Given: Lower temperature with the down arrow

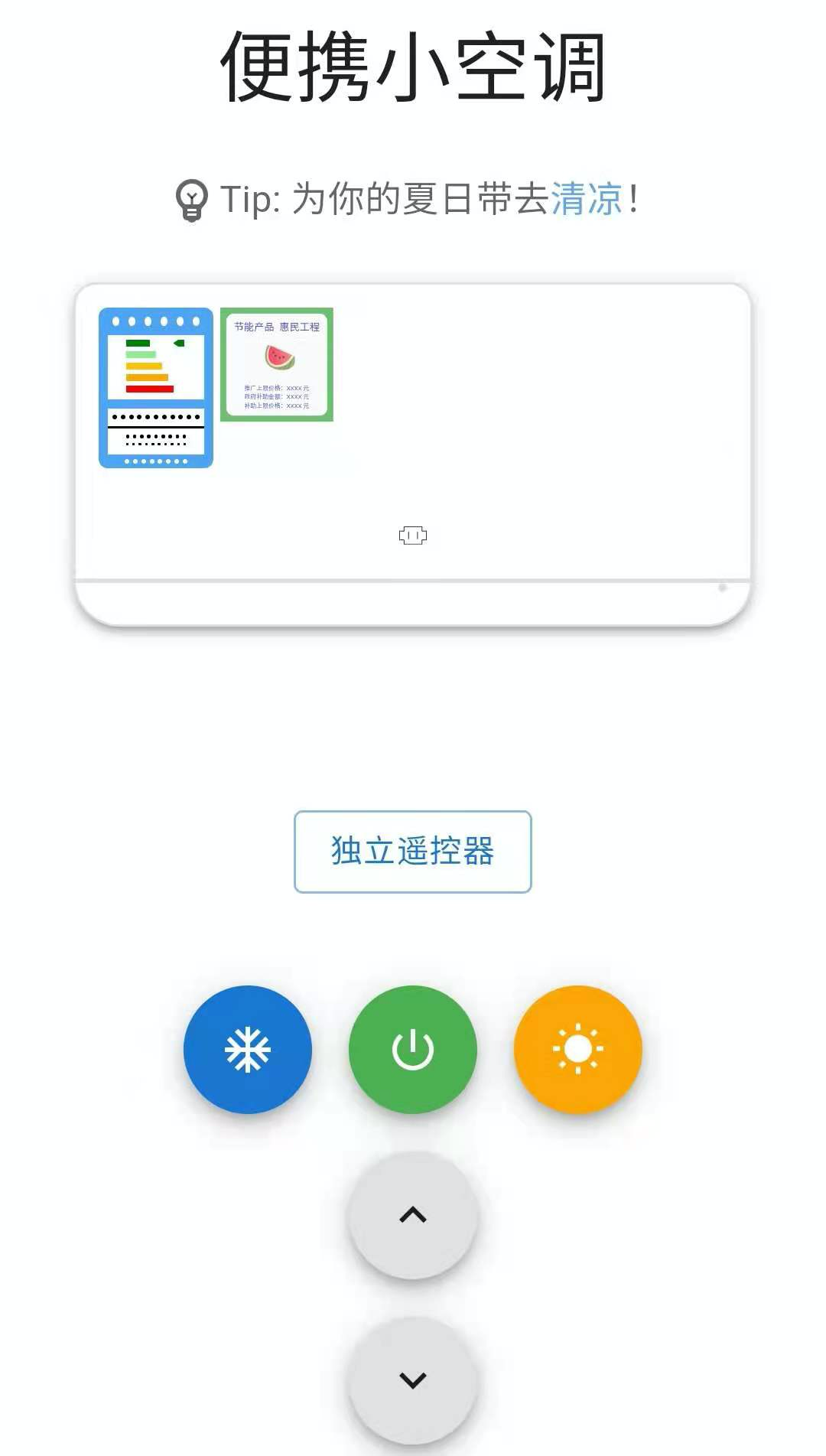Looking at the screenshot, I should [x=413, y=1380].
